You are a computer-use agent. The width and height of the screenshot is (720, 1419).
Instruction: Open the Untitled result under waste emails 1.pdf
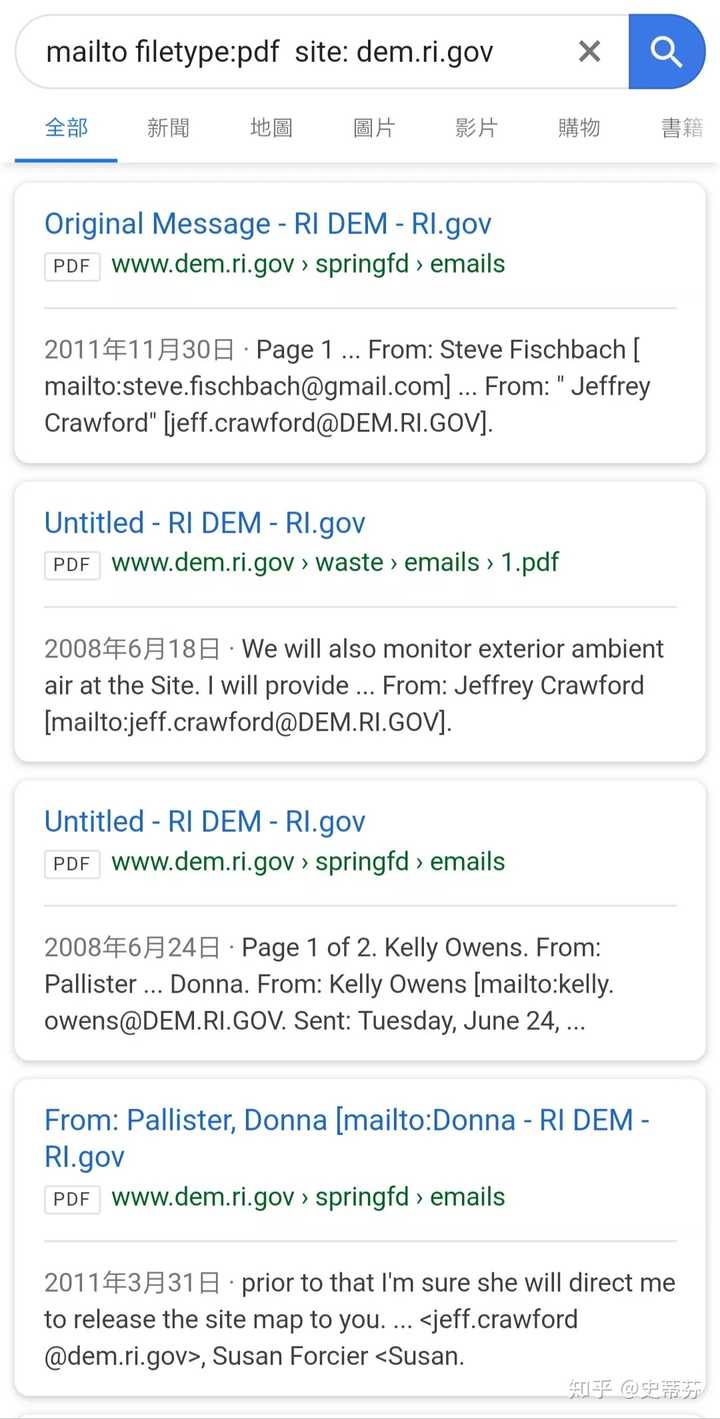[x=205, y=523]
